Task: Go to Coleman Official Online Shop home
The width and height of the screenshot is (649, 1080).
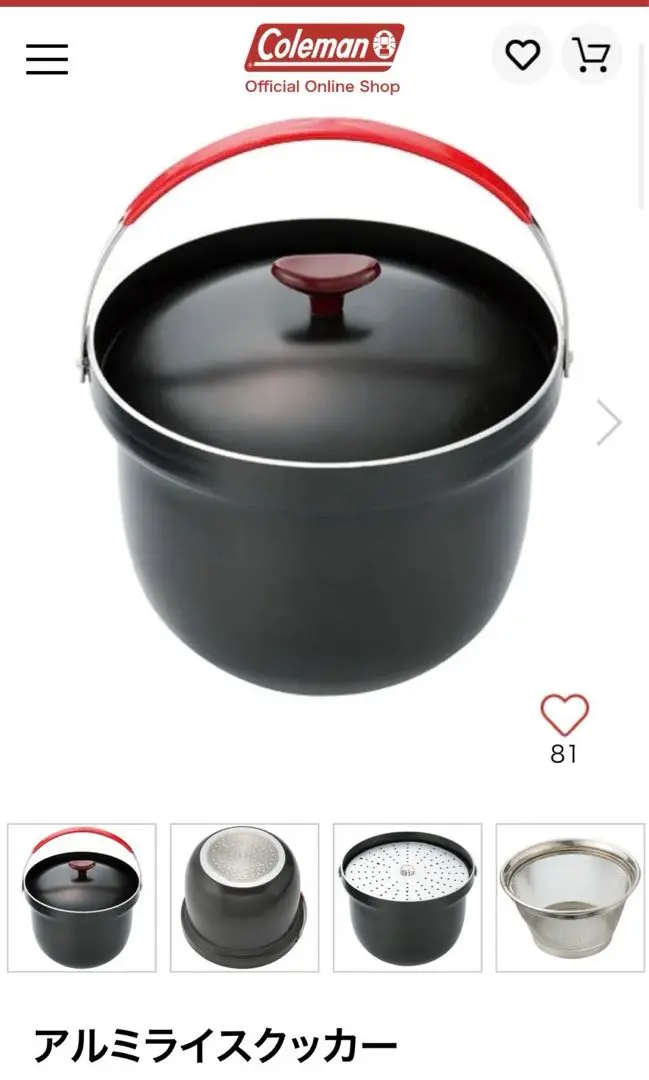Action: tap(323, 60)
